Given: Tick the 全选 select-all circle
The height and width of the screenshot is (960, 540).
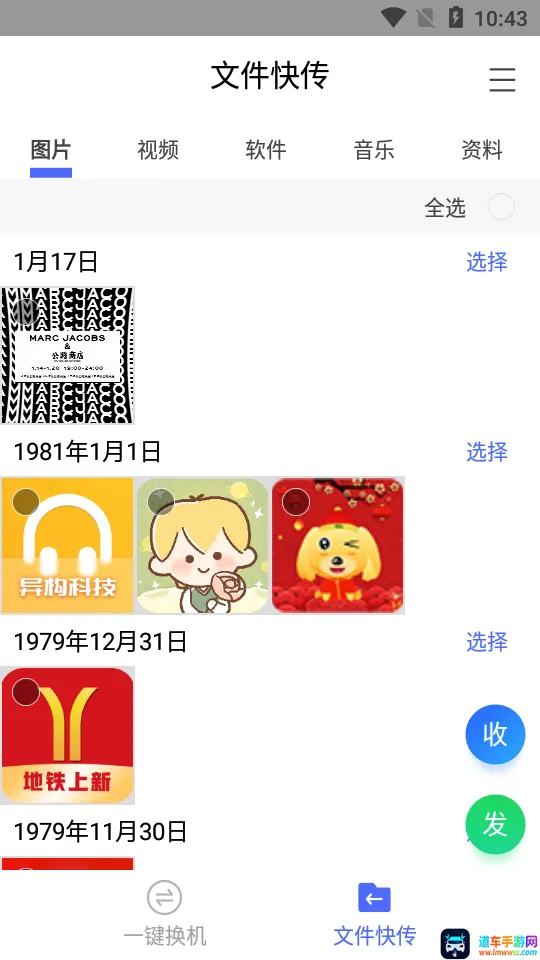Looking at the screenshot, I should (501, 207).
